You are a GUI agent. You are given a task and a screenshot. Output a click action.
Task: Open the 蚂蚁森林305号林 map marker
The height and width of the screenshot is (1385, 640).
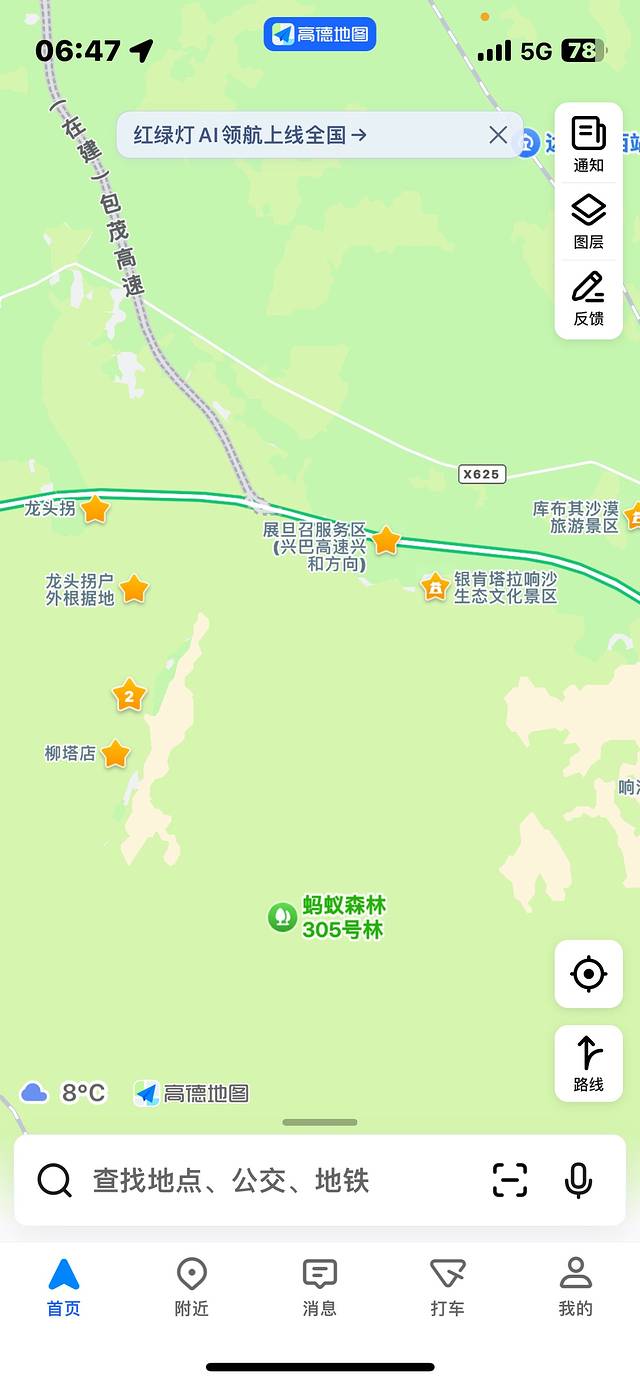coord(283,917)
